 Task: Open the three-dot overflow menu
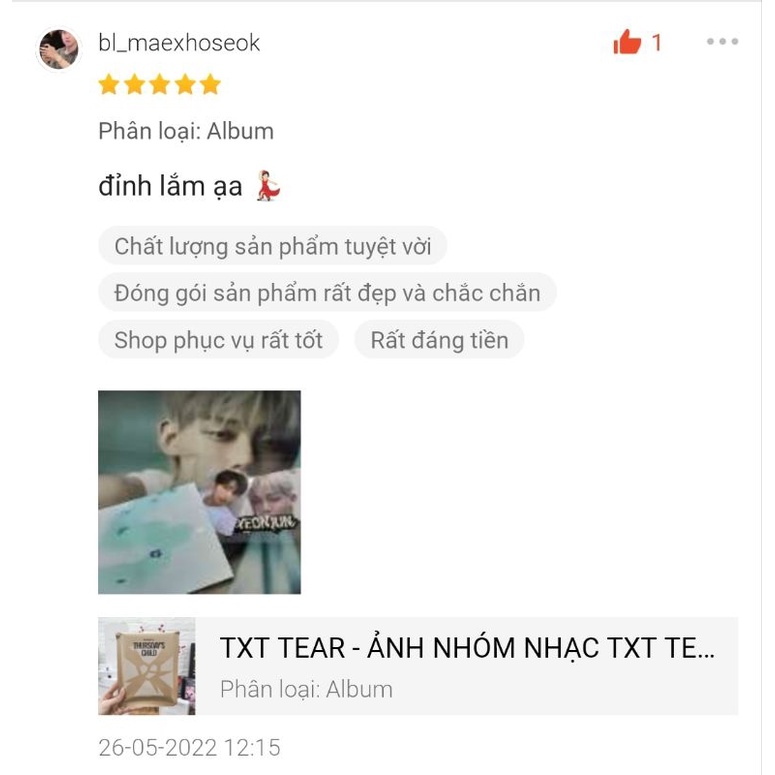[722, 42]
